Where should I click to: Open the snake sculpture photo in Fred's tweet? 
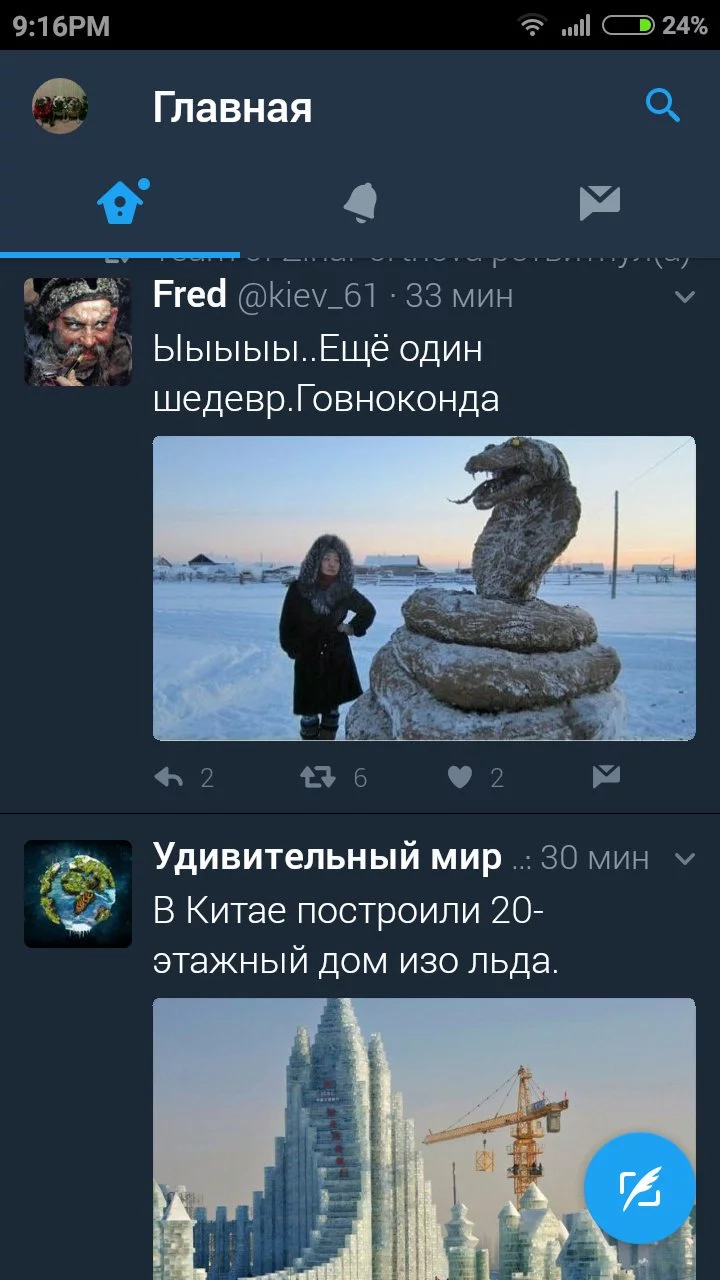coord(424,588)
